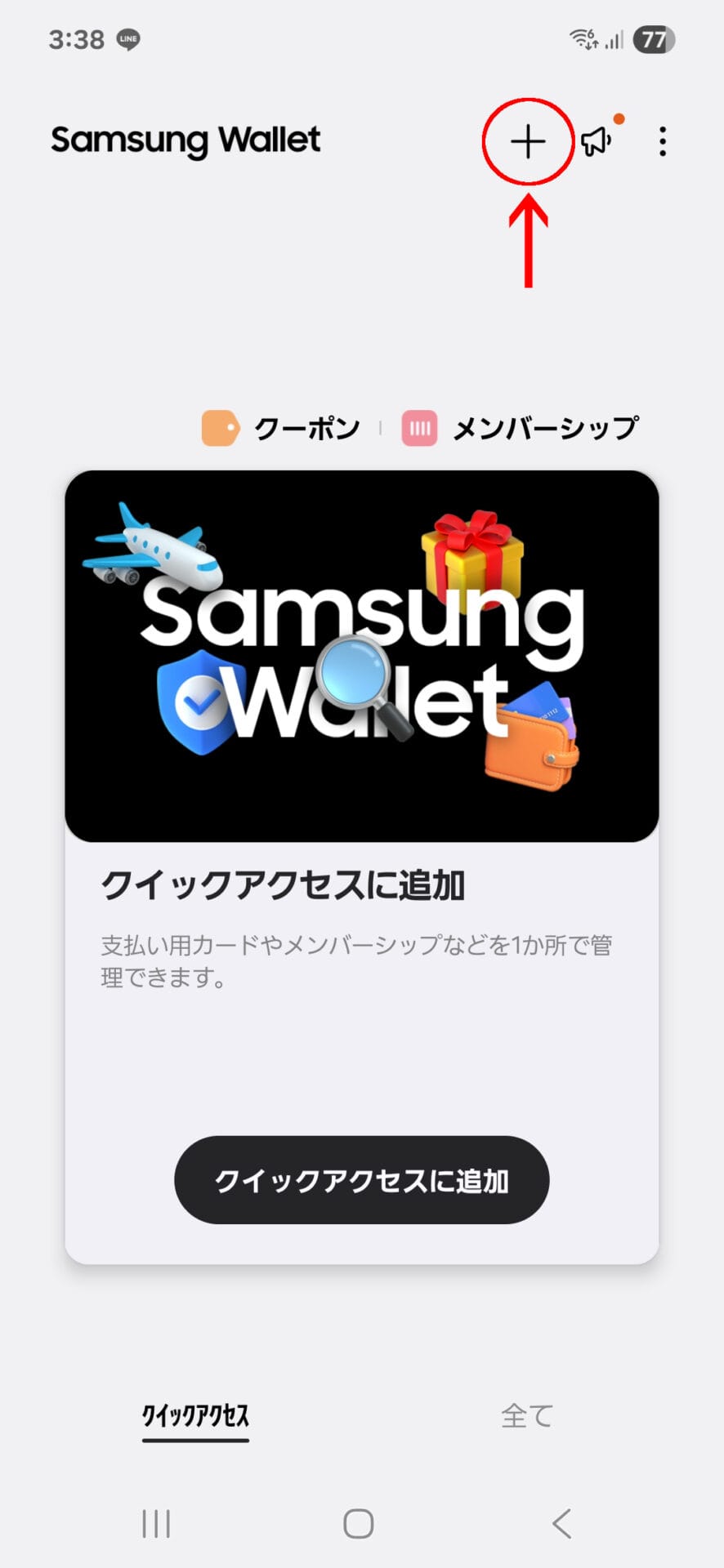The height and width of the screenshot is (1568, 724).
Task: Tap the plus icon to add a card
Action: pyautogui.click(x=528, y=142)
